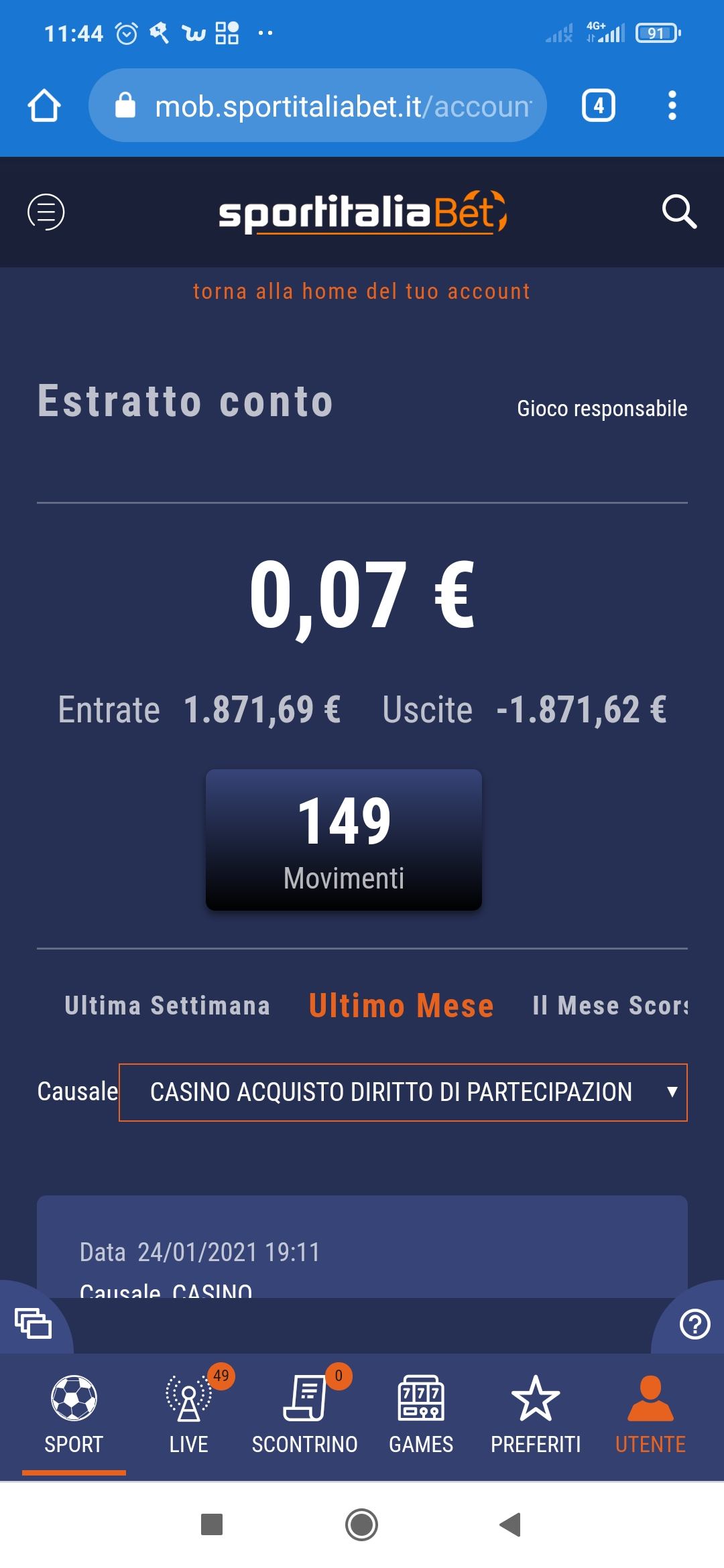This screenshot has width=724, height=1568.
Task: Open the browser tab switcher
Action: 598,106
